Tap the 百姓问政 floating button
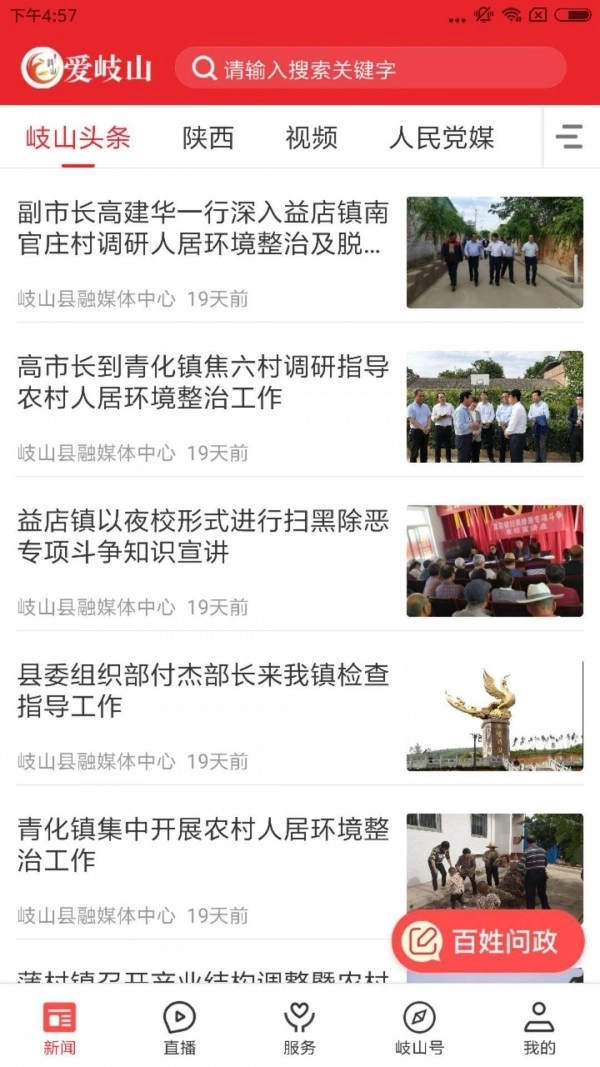This screenshot has width=600, height=1067. point(487,941)
